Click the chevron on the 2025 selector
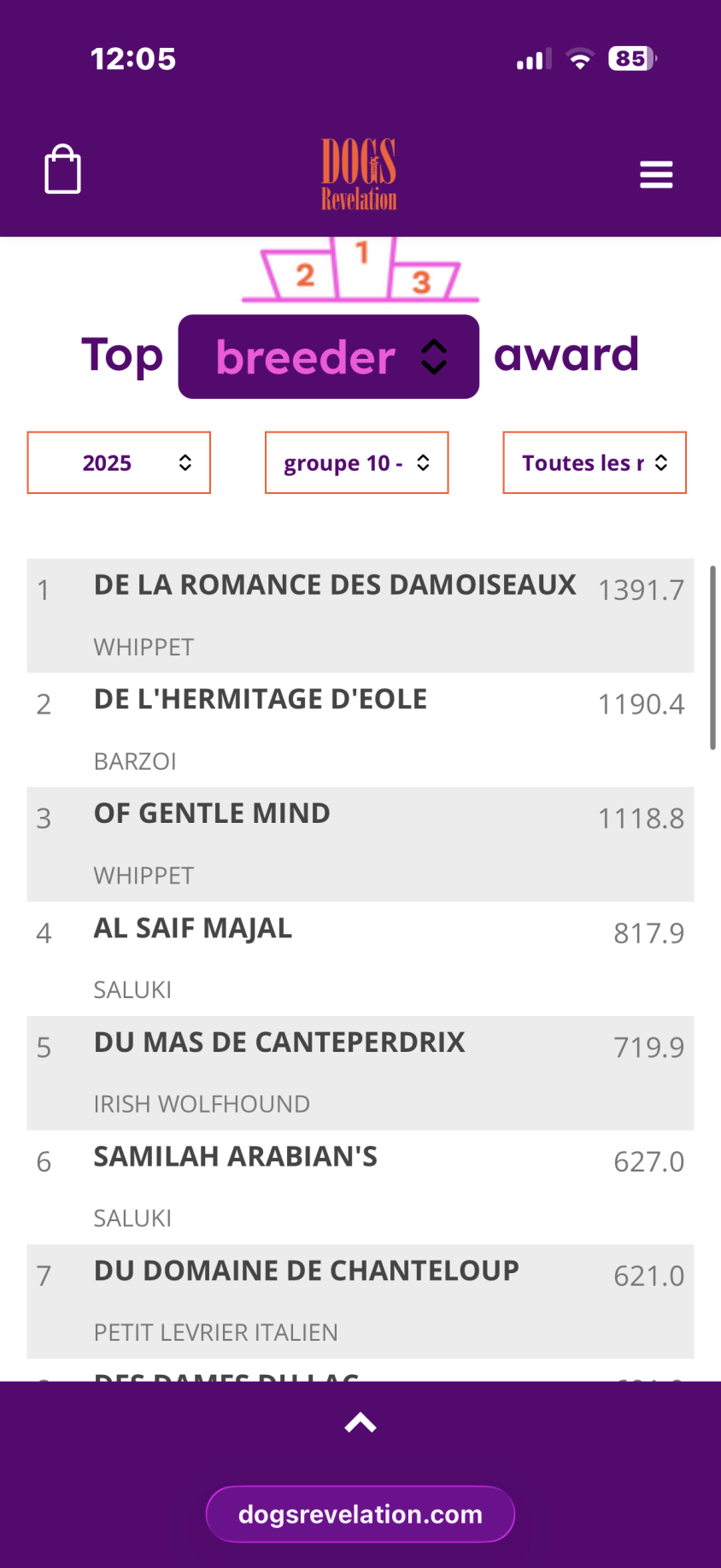Viewport: 721px width, 1568px height. [186, 462]
